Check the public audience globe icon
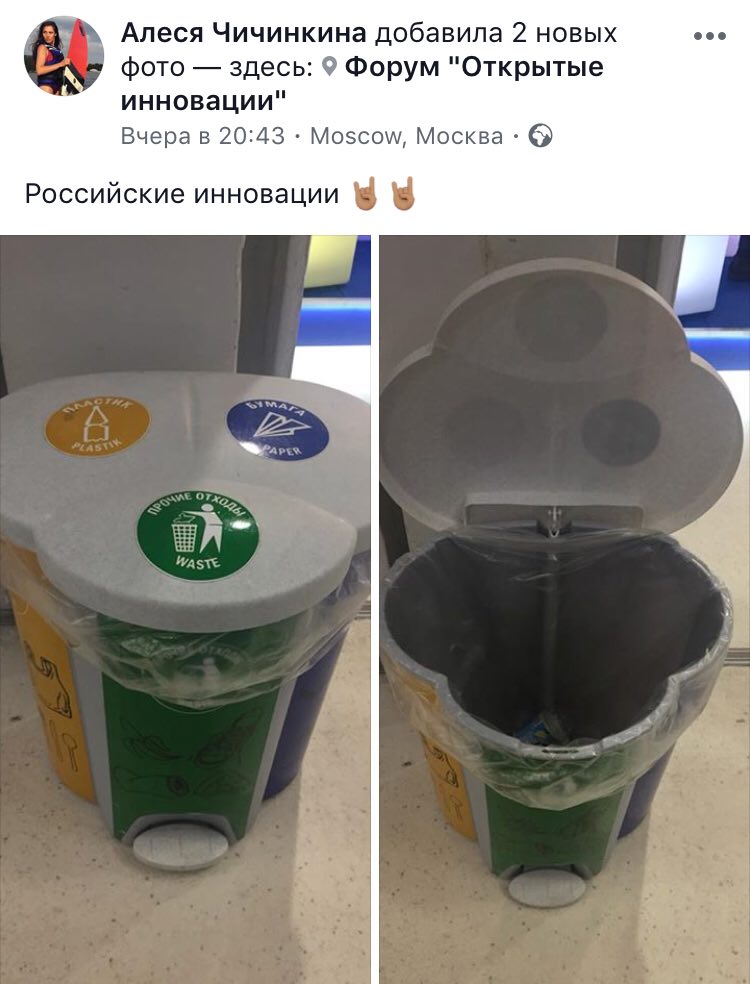This screenshot has width=750, height=984. coord(540,136)
